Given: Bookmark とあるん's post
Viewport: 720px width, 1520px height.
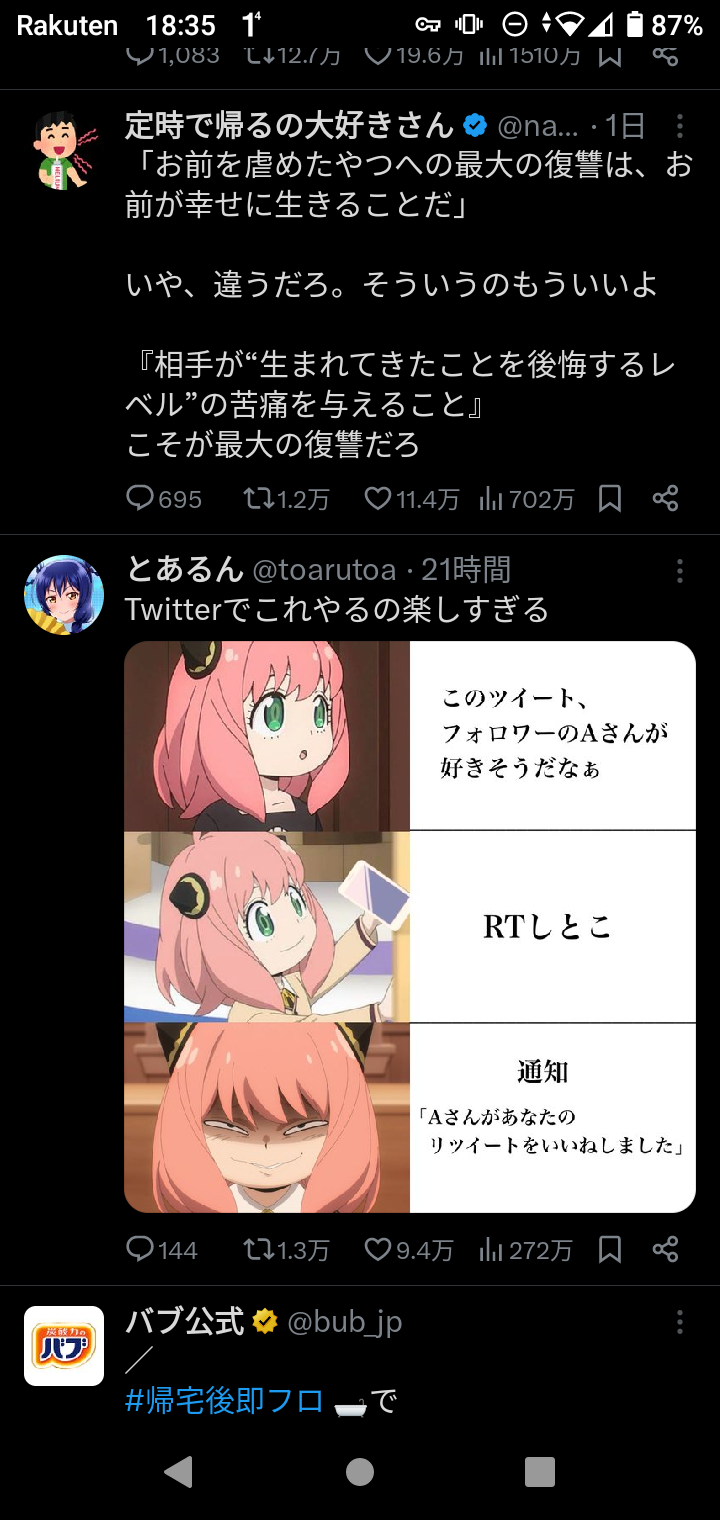Looking at the screenshot, I should [610, 1249].
